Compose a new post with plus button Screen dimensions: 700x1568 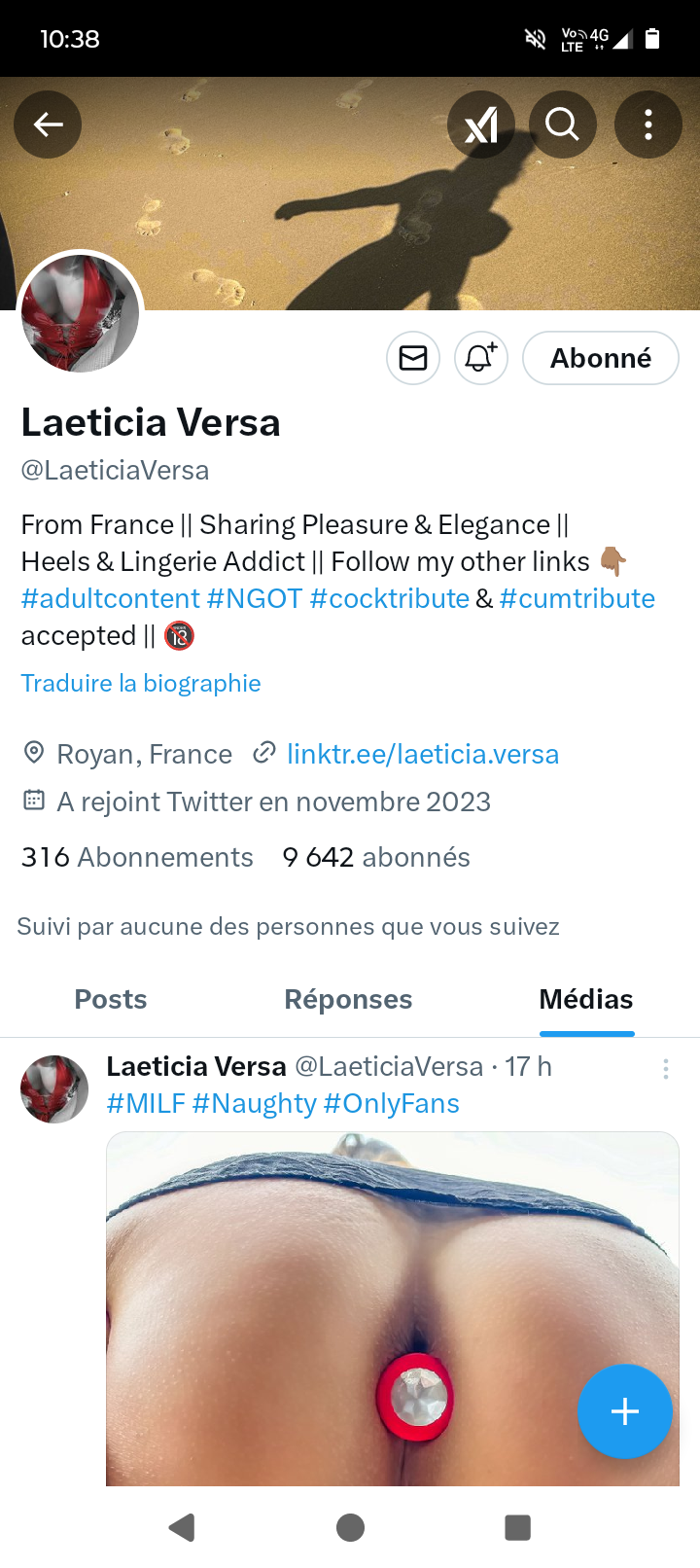624,1411
